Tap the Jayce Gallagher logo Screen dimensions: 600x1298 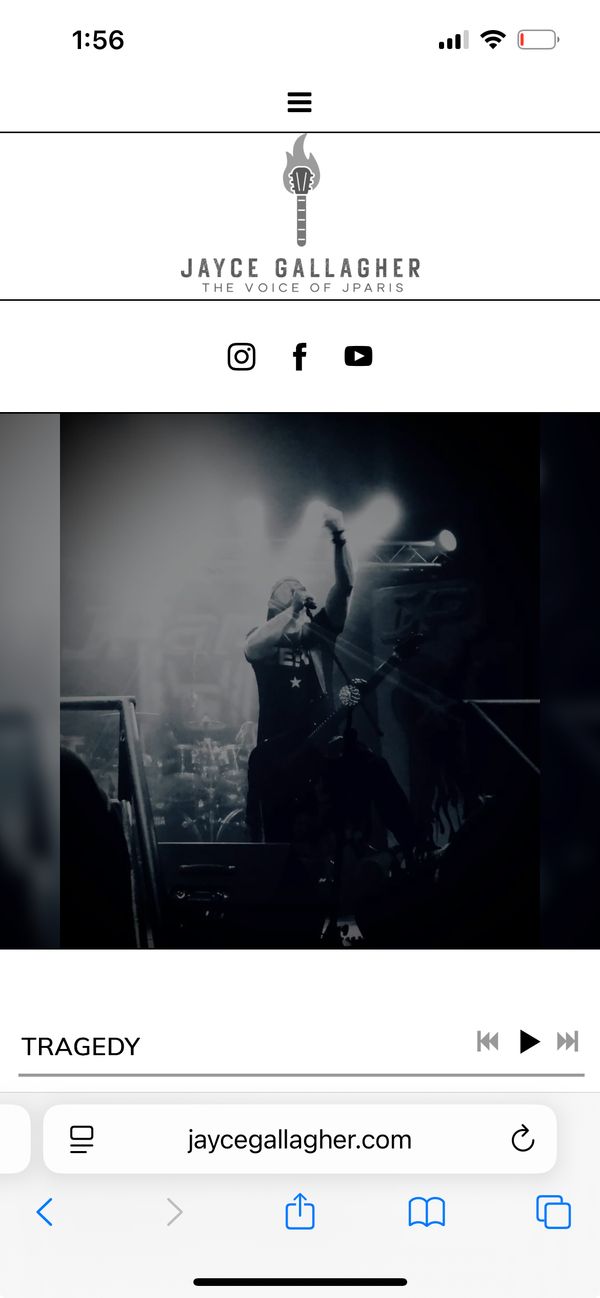pyautogui.click(x=300, y=215)
